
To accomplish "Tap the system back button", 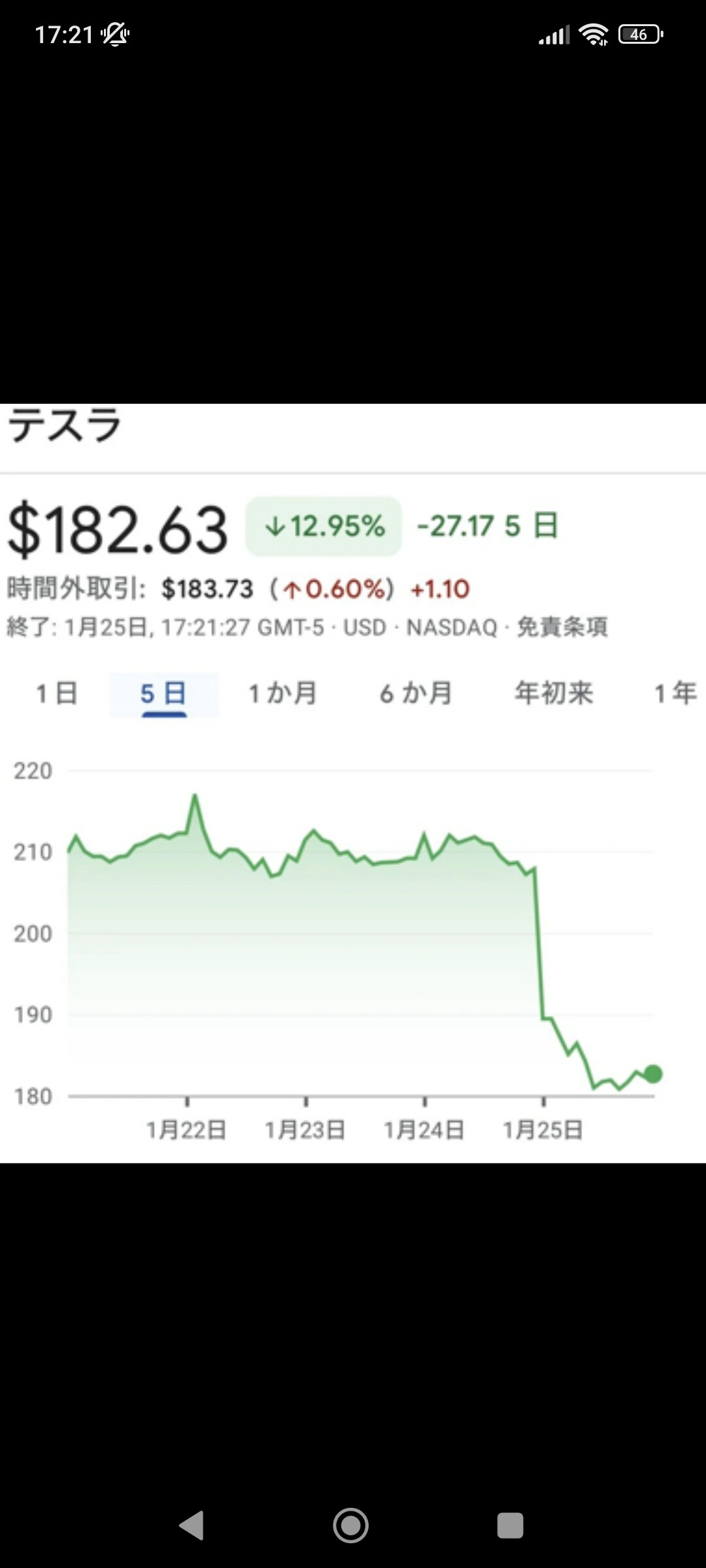I will (x=192, y=1526).
